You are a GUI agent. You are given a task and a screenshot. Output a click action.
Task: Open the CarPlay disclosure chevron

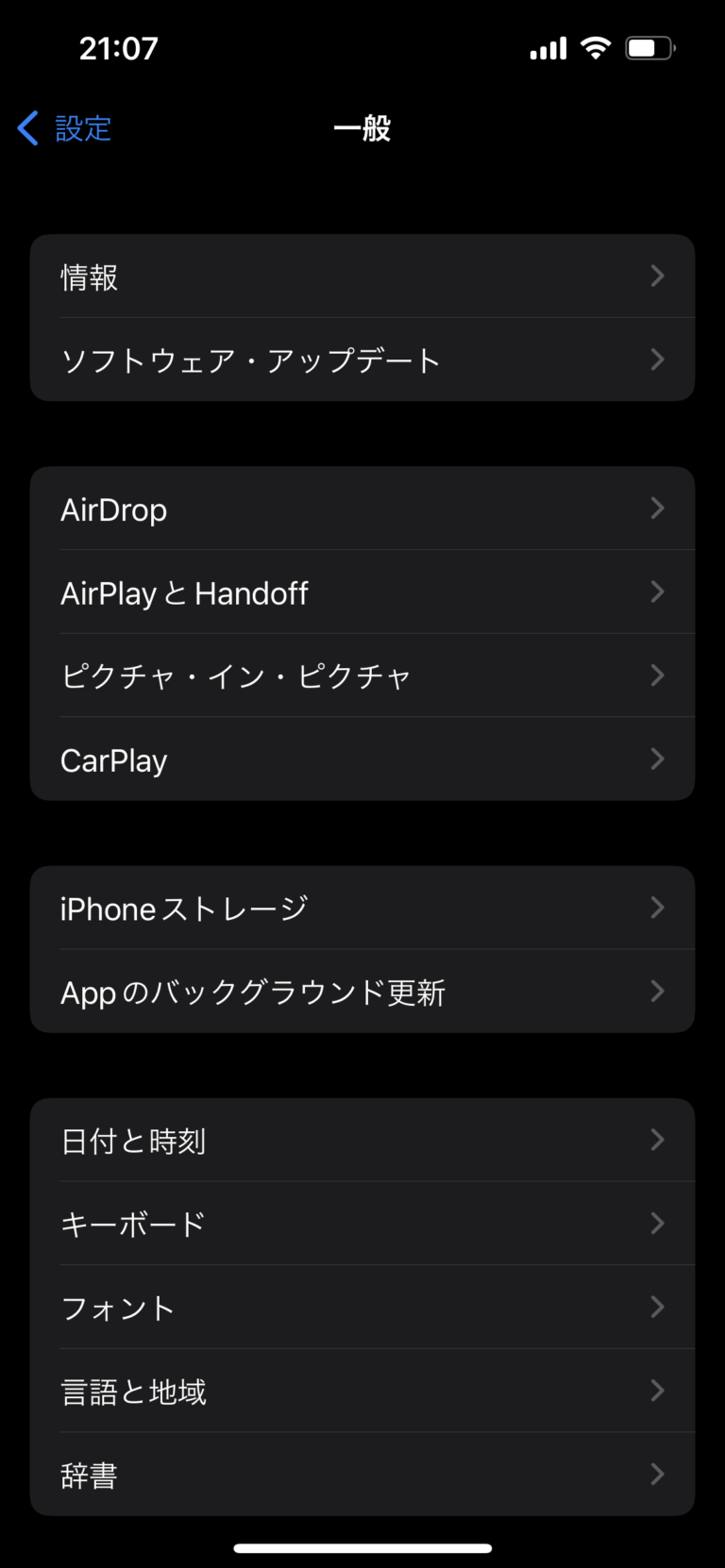click(657, 759)
